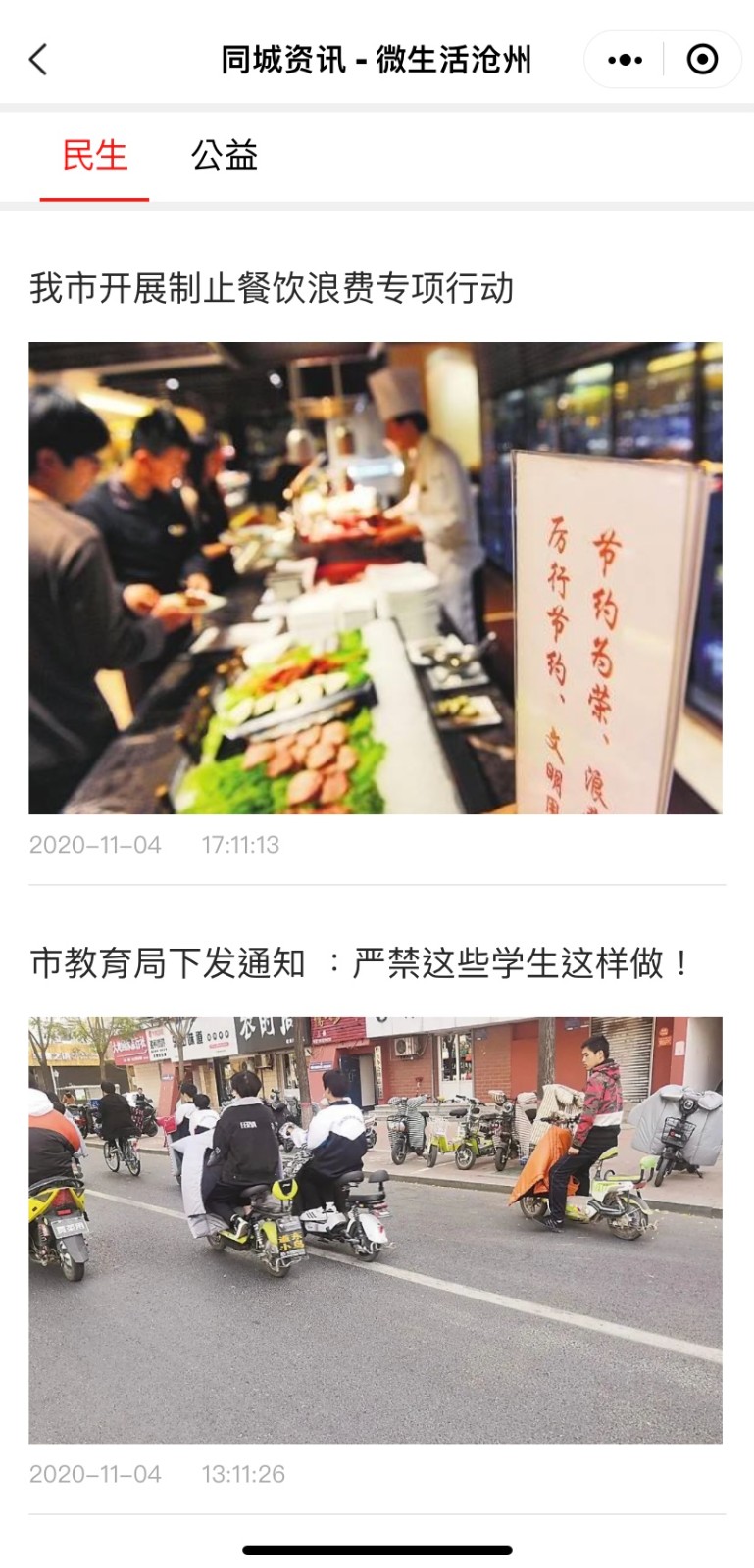Open the 市教育局下发通知 article
754x1568 pixels.
360,963
